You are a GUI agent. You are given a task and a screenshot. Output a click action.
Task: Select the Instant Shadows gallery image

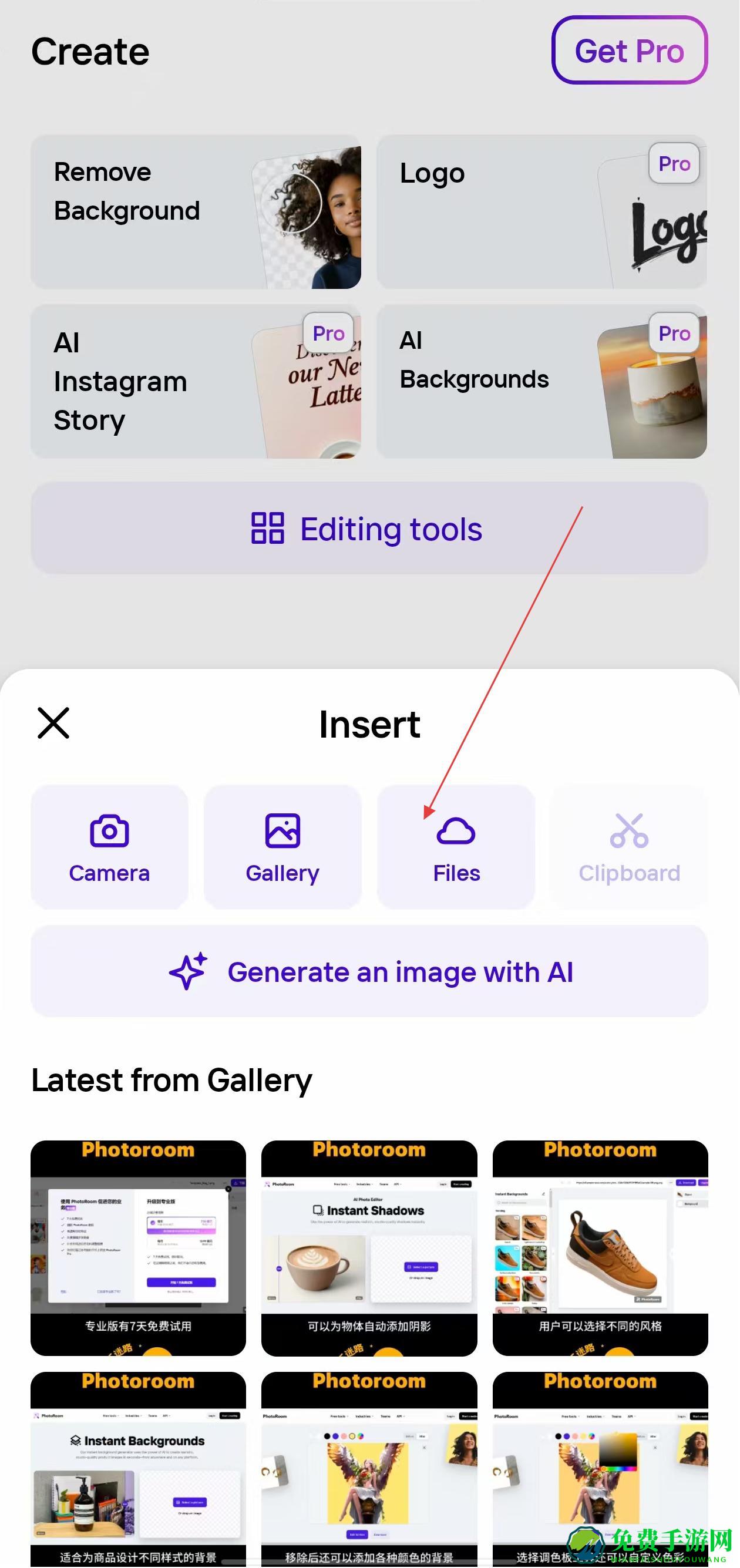(x=369, y=1247)
